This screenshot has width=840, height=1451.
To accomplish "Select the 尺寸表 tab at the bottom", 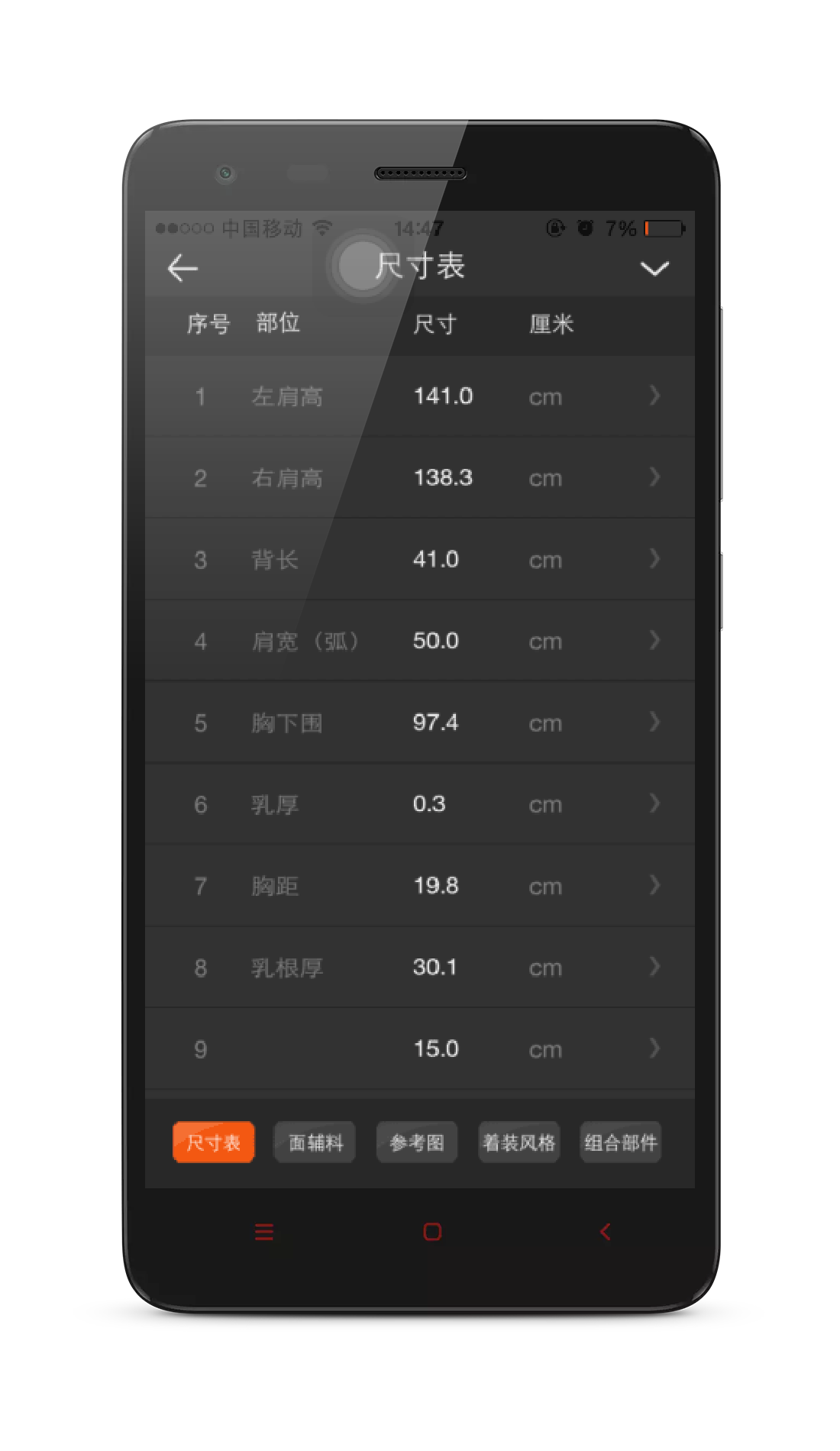I will tap(214, 1142).
